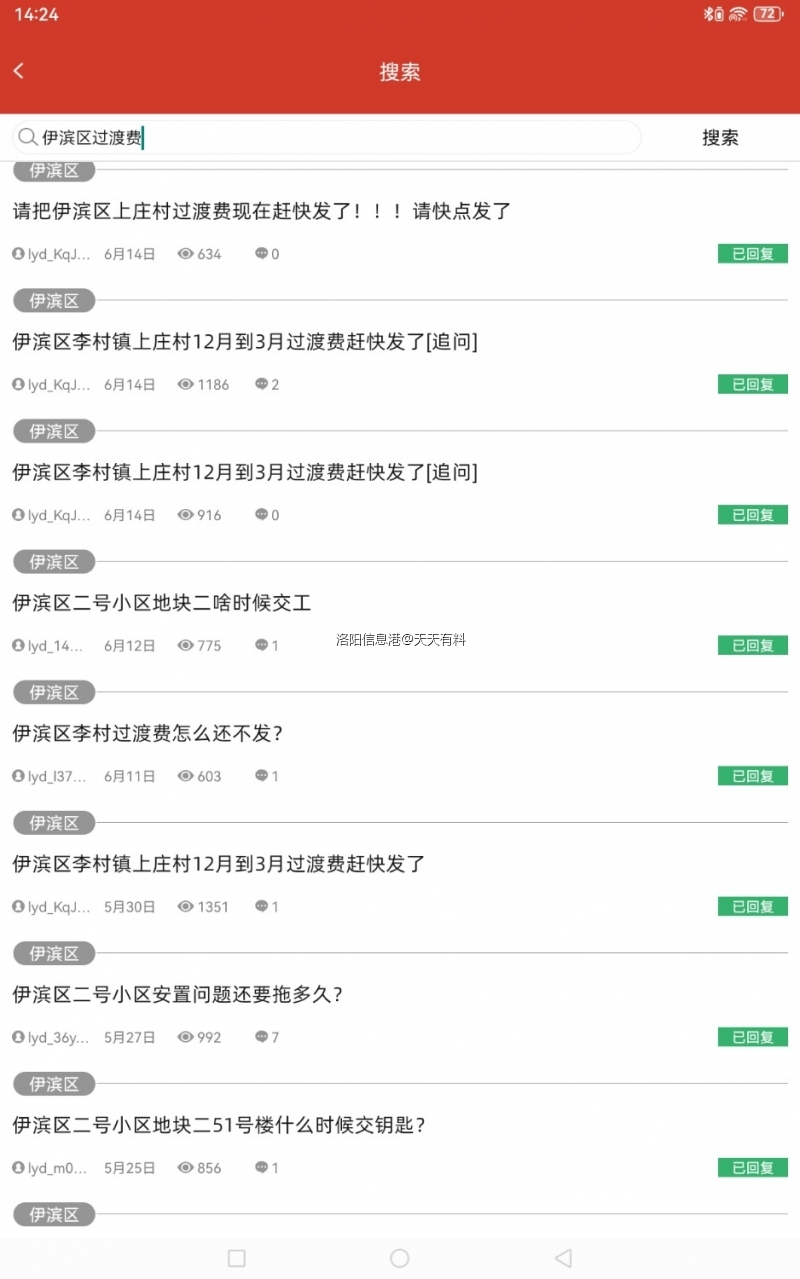Viewport: 800px width, 1279px height.
Task: Click the magnifying glass icon inside search box
Action: click(x=27, y=137)
